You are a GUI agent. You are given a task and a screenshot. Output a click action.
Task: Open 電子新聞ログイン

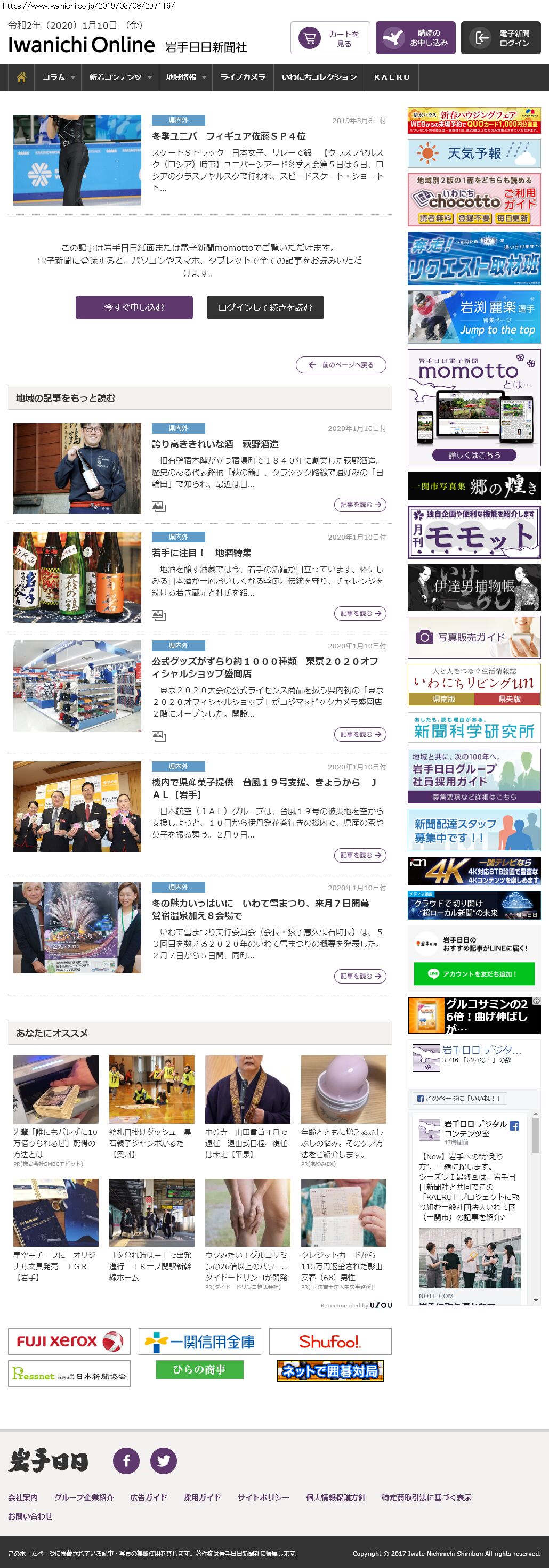coord(500,38)
